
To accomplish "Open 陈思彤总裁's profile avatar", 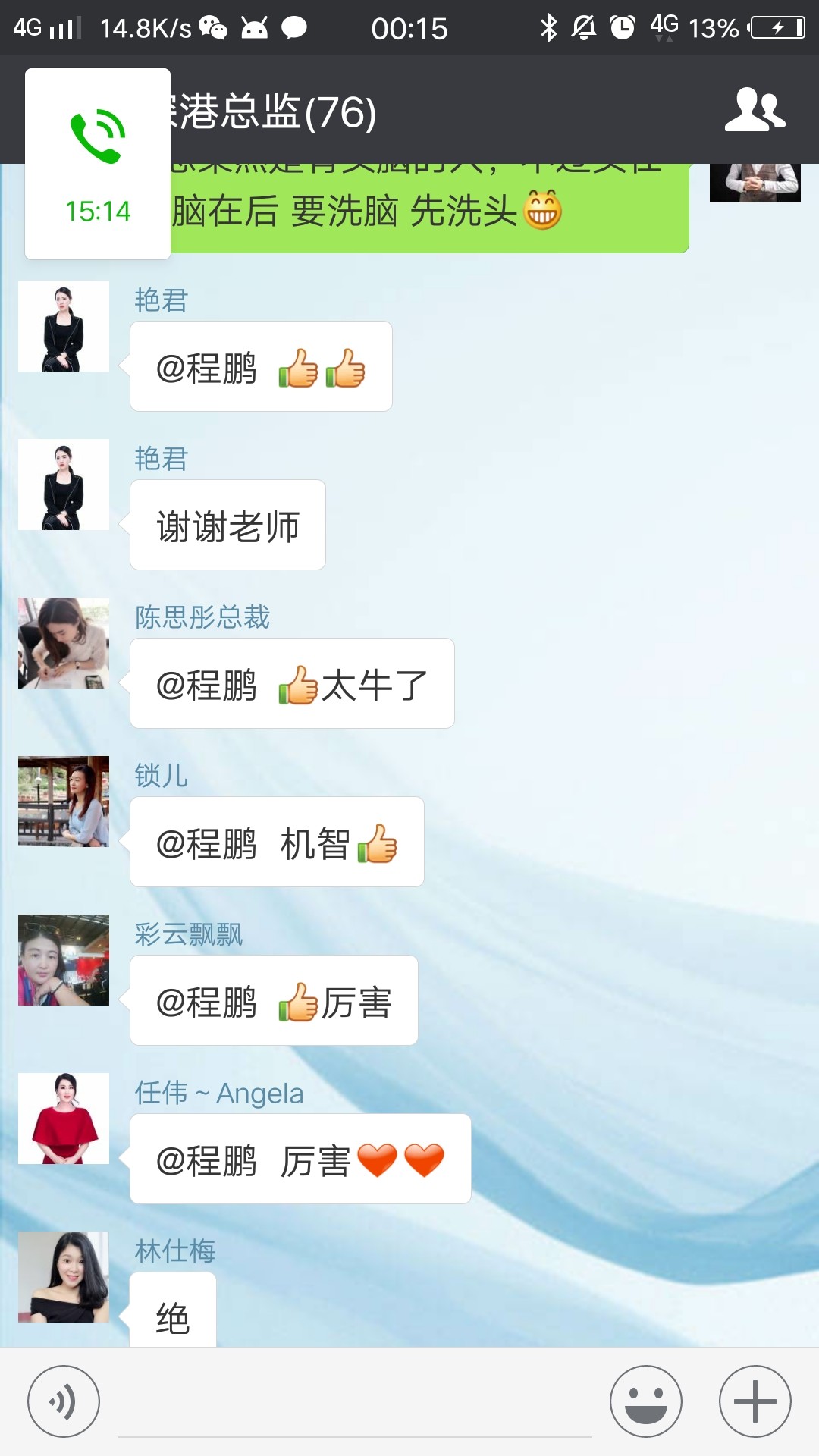I will tap(64, 643).
